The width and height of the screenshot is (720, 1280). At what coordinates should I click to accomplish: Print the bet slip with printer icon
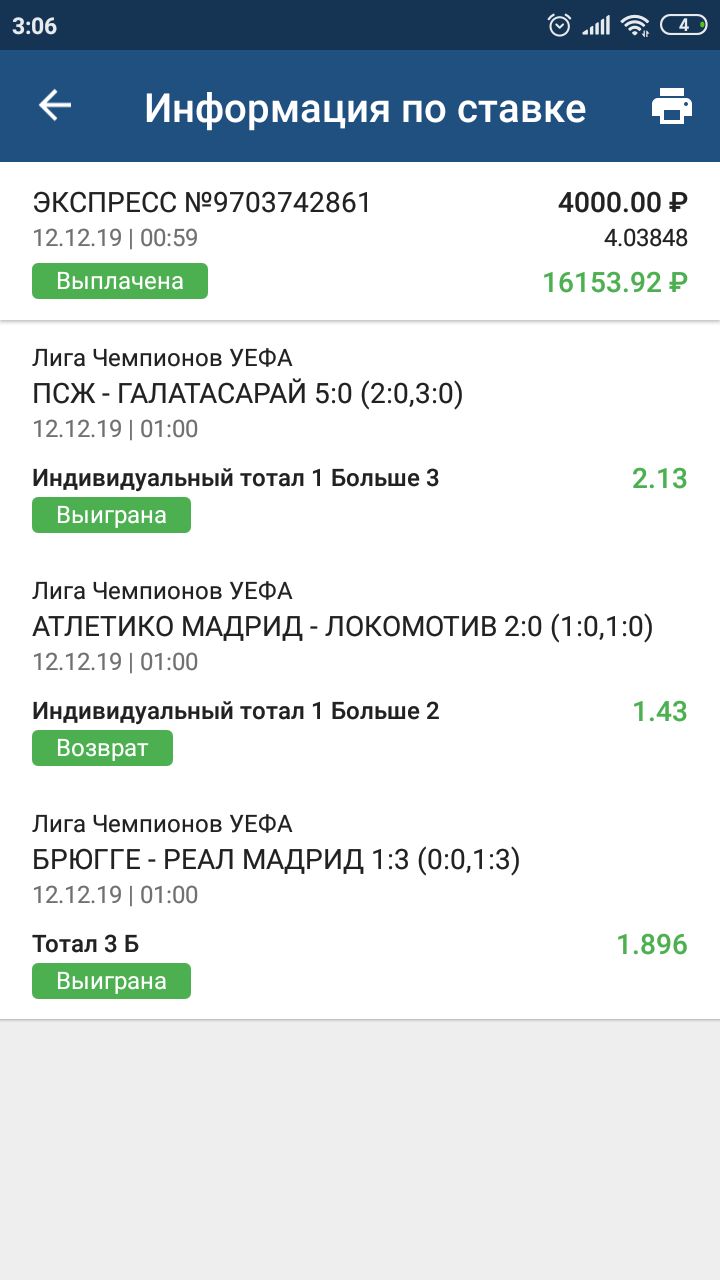(x=672, y=106)
